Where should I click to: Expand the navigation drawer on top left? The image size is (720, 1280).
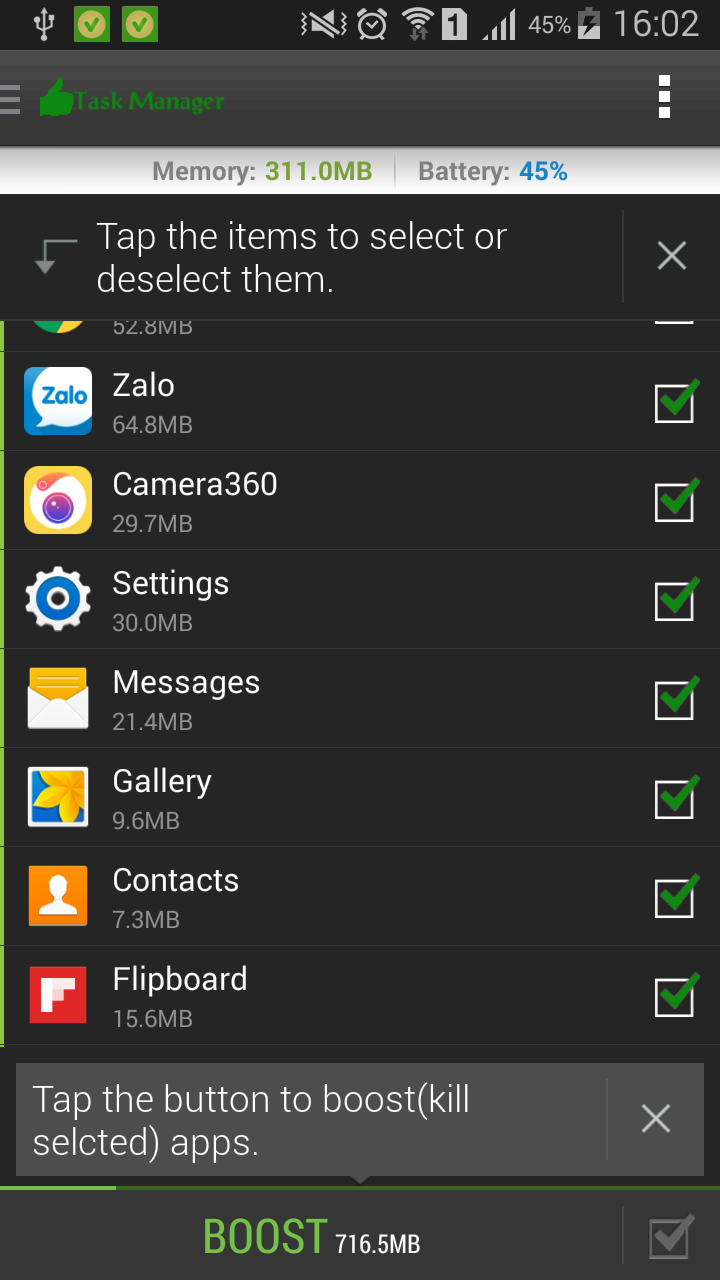tap(15, 97)
